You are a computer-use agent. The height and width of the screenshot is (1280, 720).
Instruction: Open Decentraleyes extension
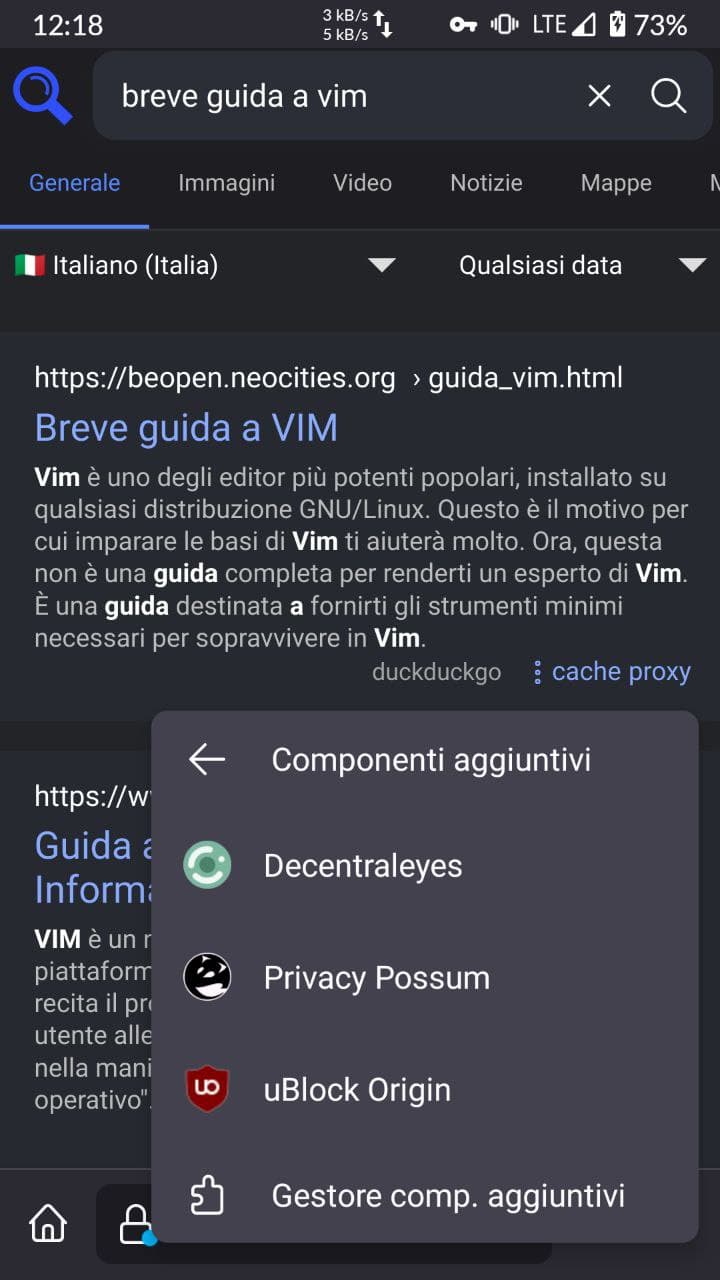(x=362, y=866)
